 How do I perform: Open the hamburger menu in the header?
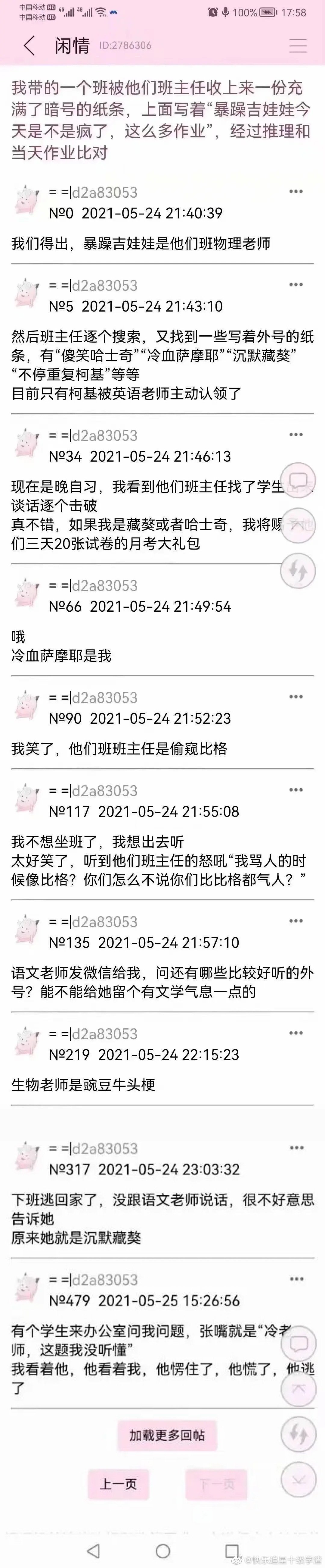tap(298, 46)
